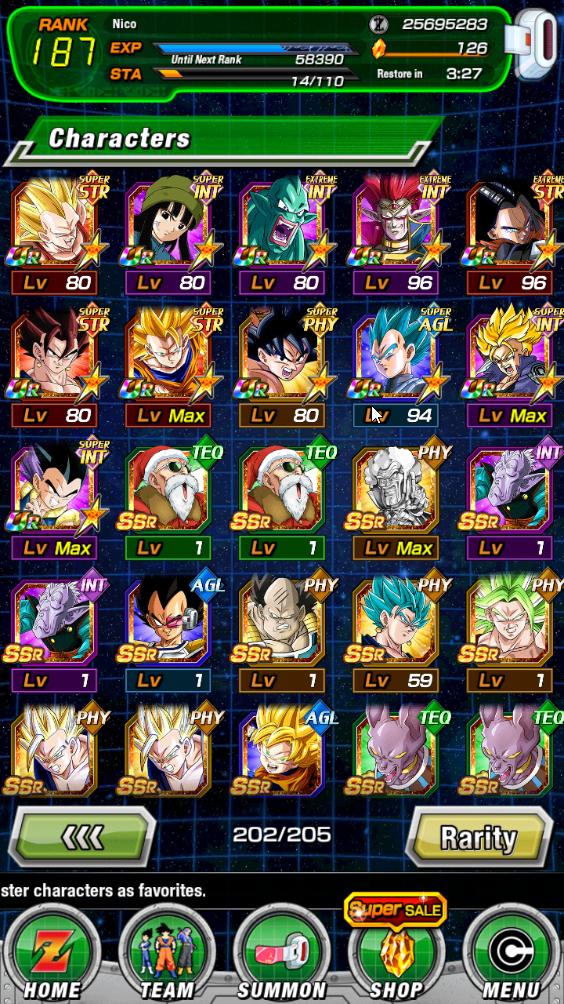
Task: Open the SHOP tab
Action: point(396,956)
